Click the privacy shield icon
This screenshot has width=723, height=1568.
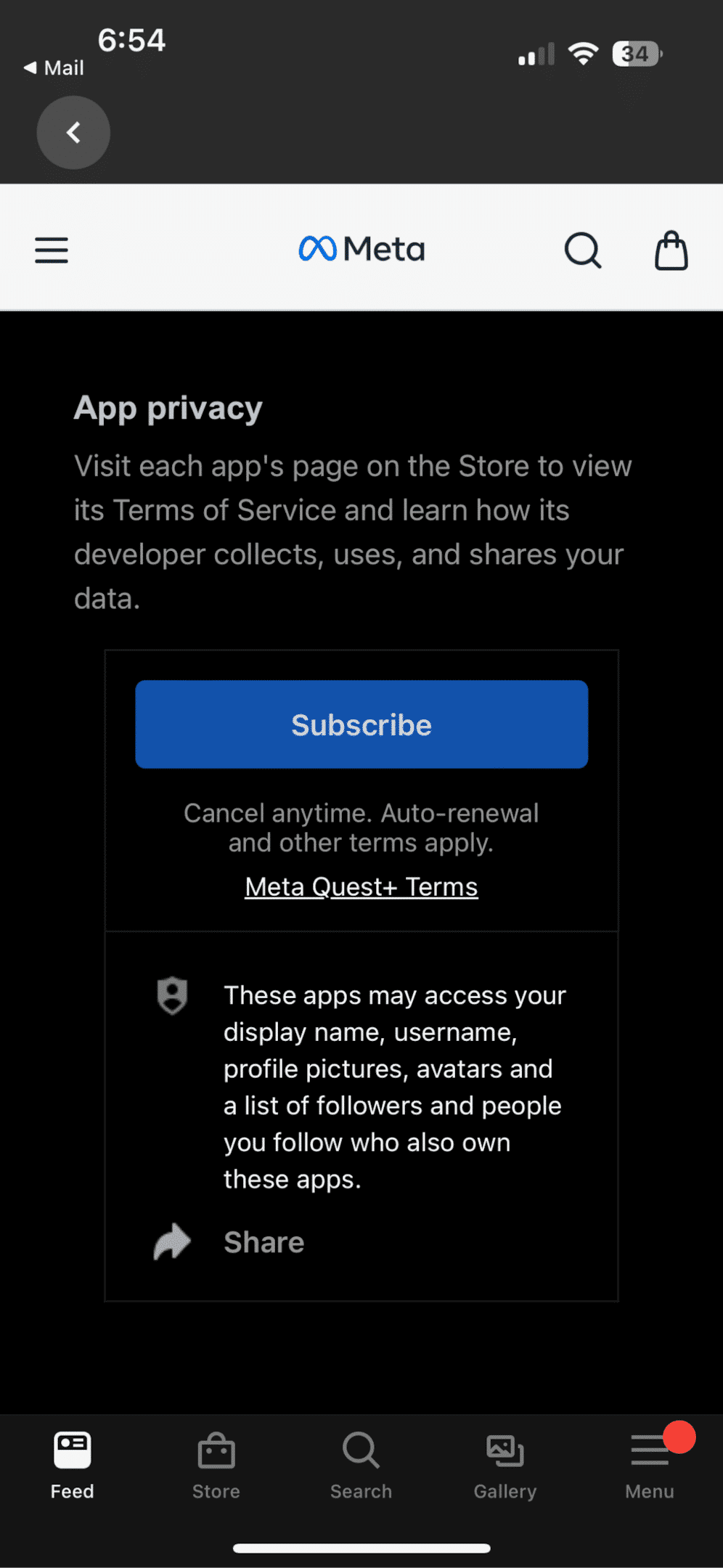pos(172,996)
